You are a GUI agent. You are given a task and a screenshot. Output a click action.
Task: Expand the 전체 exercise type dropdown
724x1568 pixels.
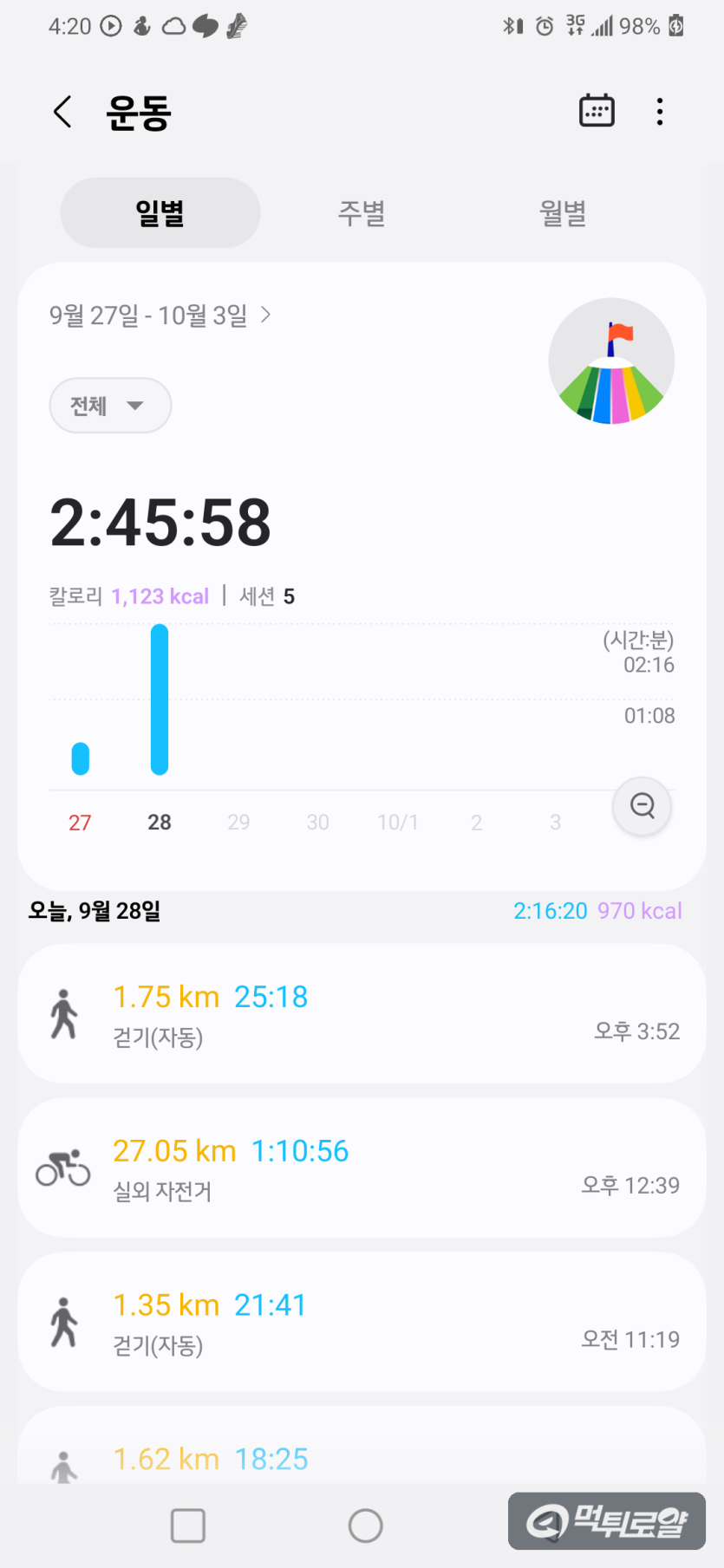click(x=110, y=406)
